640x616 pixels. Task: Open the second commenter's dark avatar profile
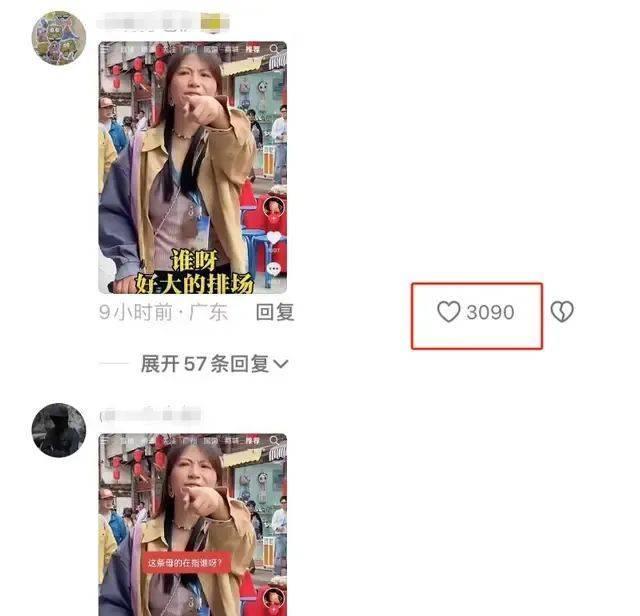(x=58, y=431)
